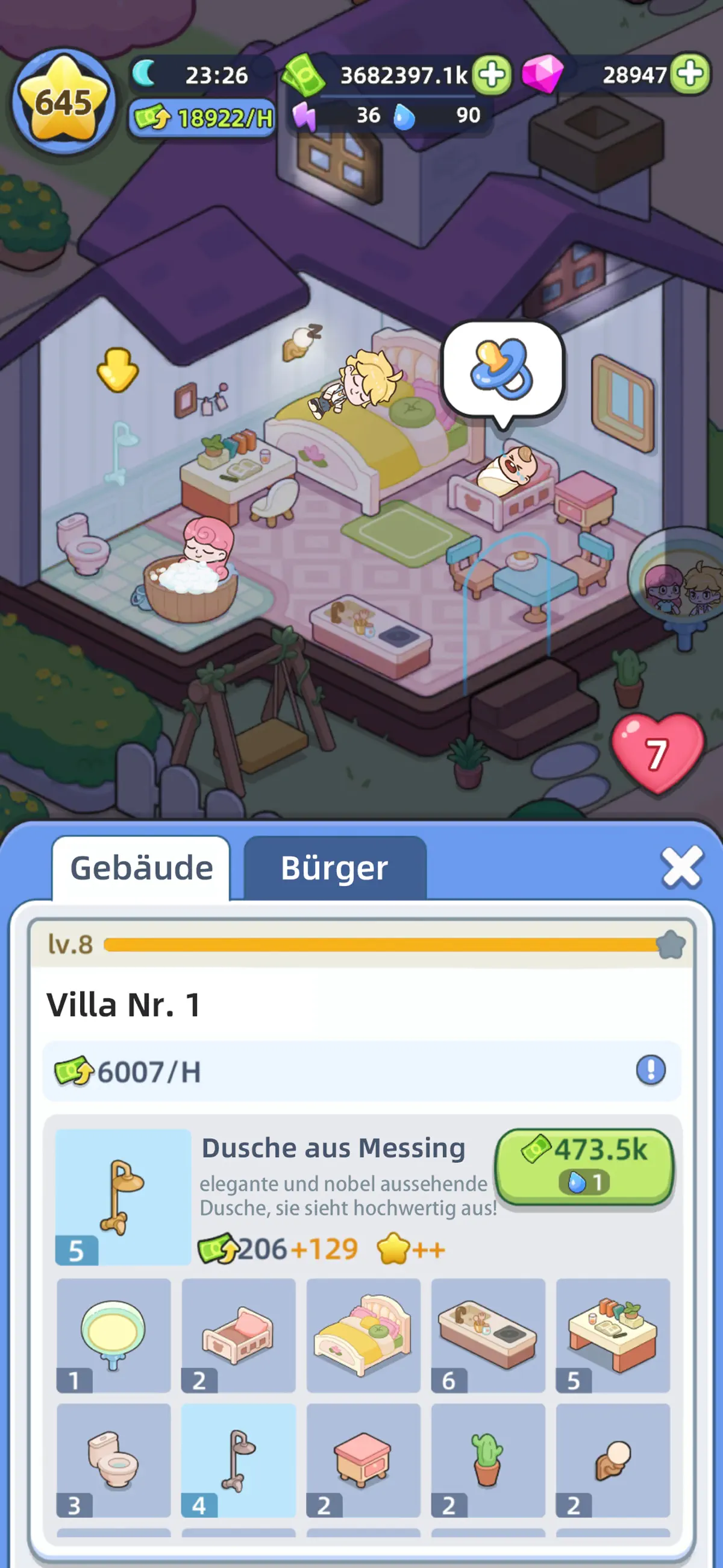Image resolution: width=723 pixels, height=1568 pixels.
Task: Open the income info exclamation icon
Action: pos(651,1070)
